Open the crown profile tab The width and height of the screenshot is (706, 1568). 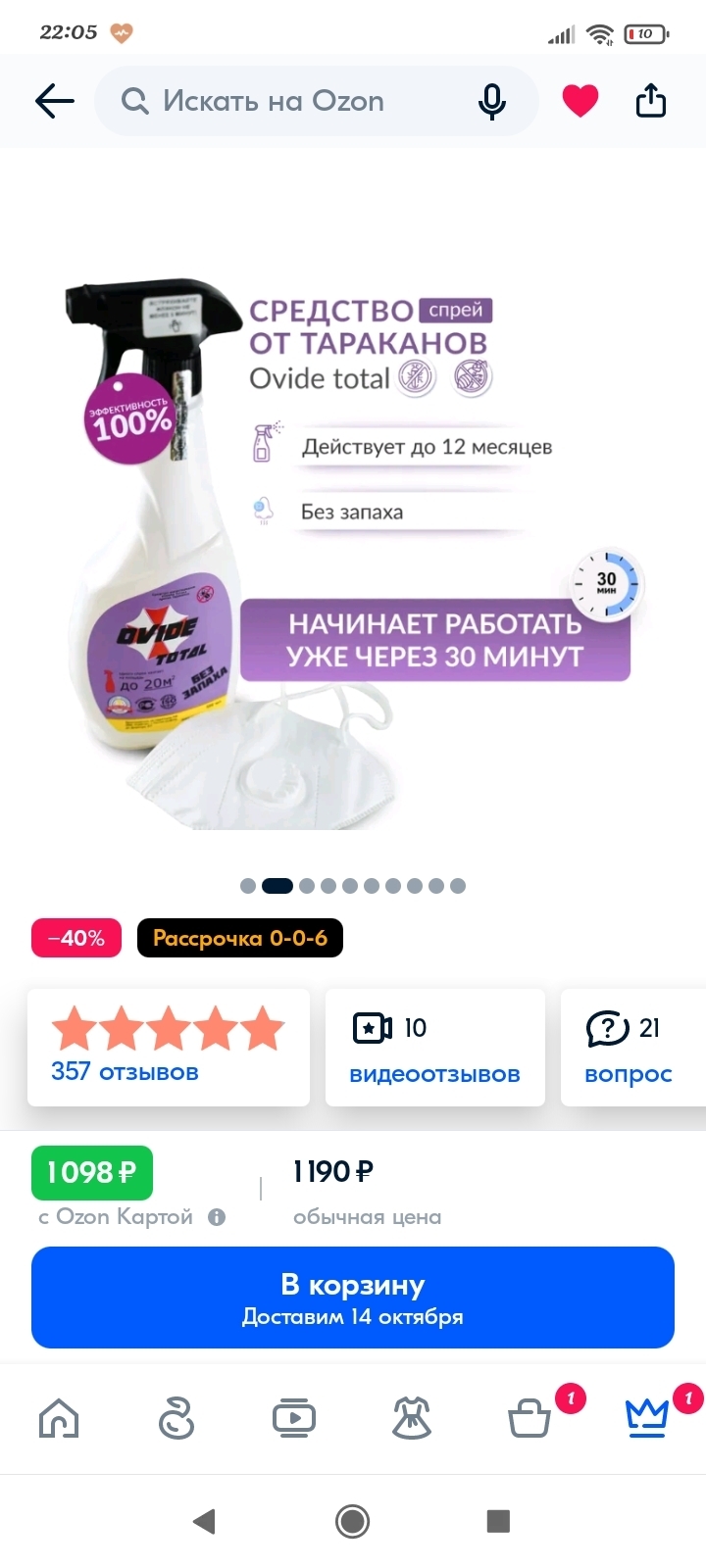pyautogui.click(x=647, y=1416)
